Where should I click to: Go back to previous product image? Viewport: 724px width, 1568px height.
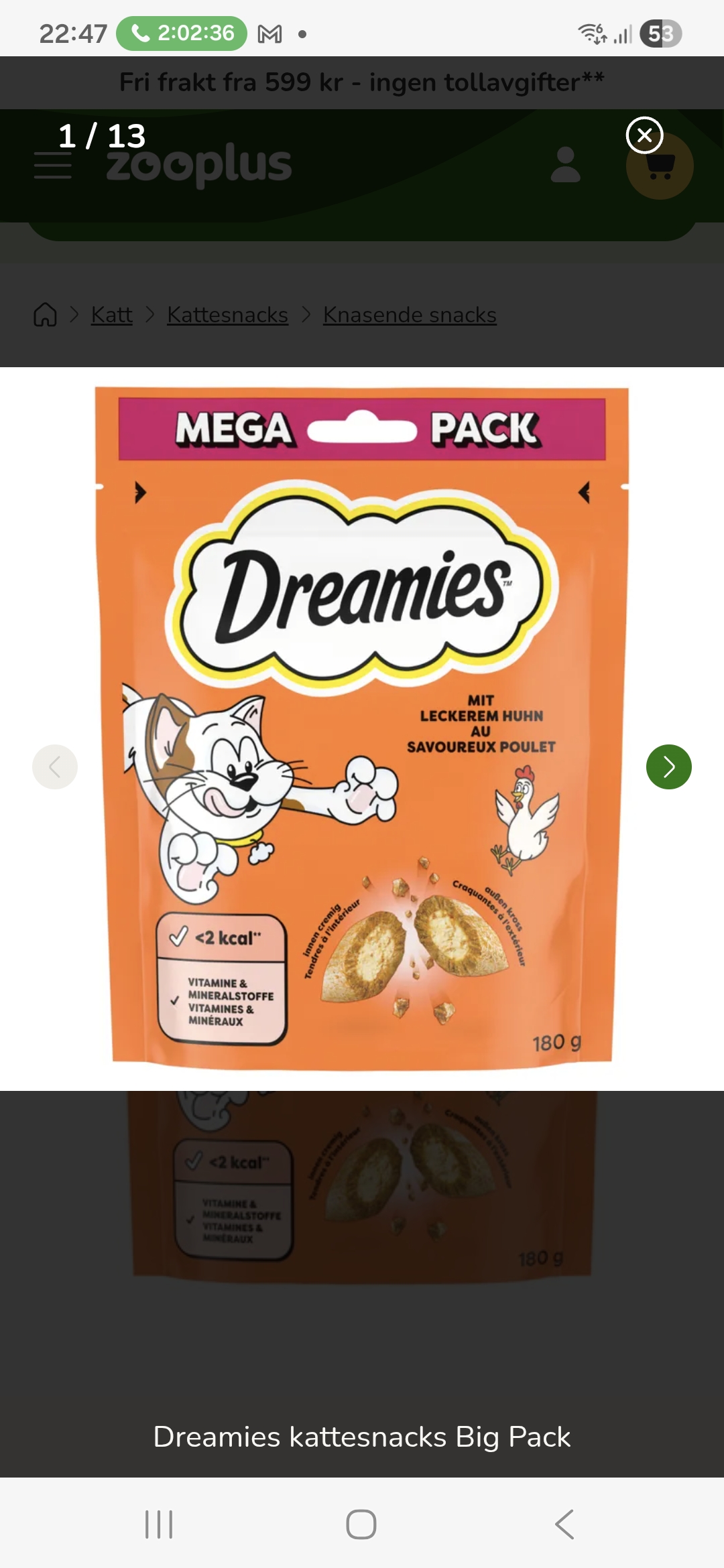(55, 767)
